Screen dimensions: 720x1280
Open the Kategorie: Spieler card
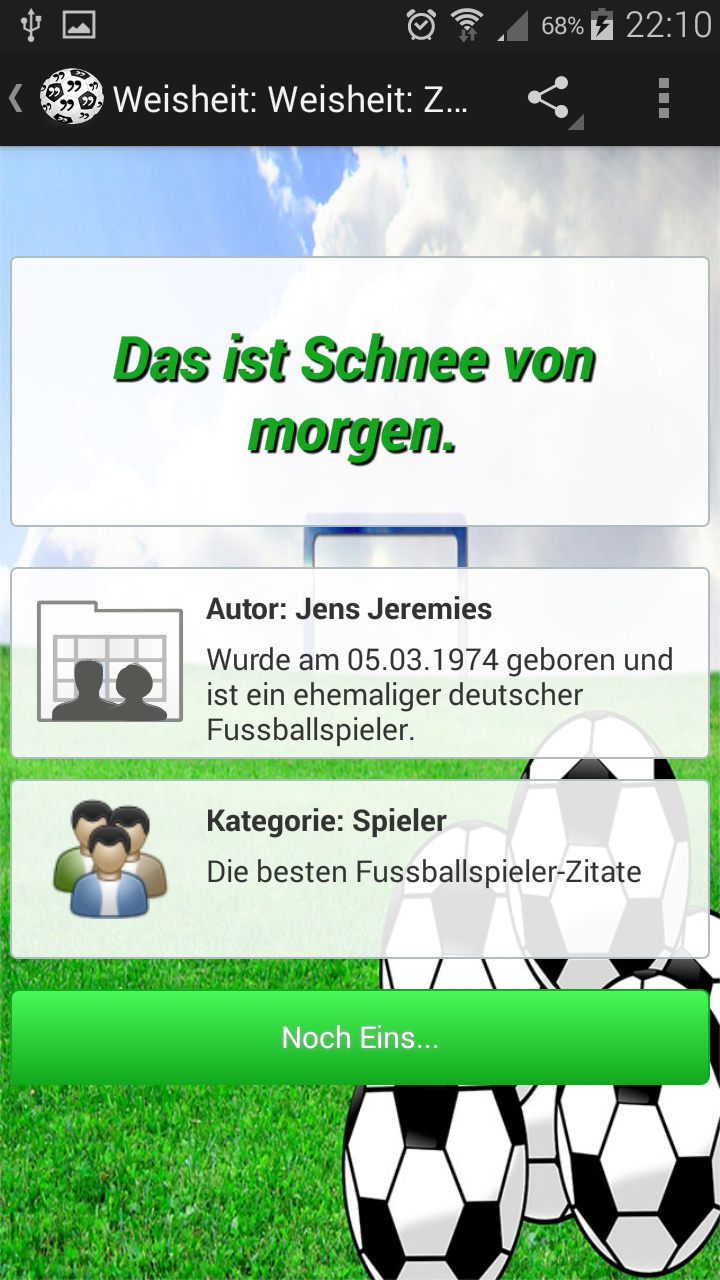pyautogui.click(x=360, y=869)
